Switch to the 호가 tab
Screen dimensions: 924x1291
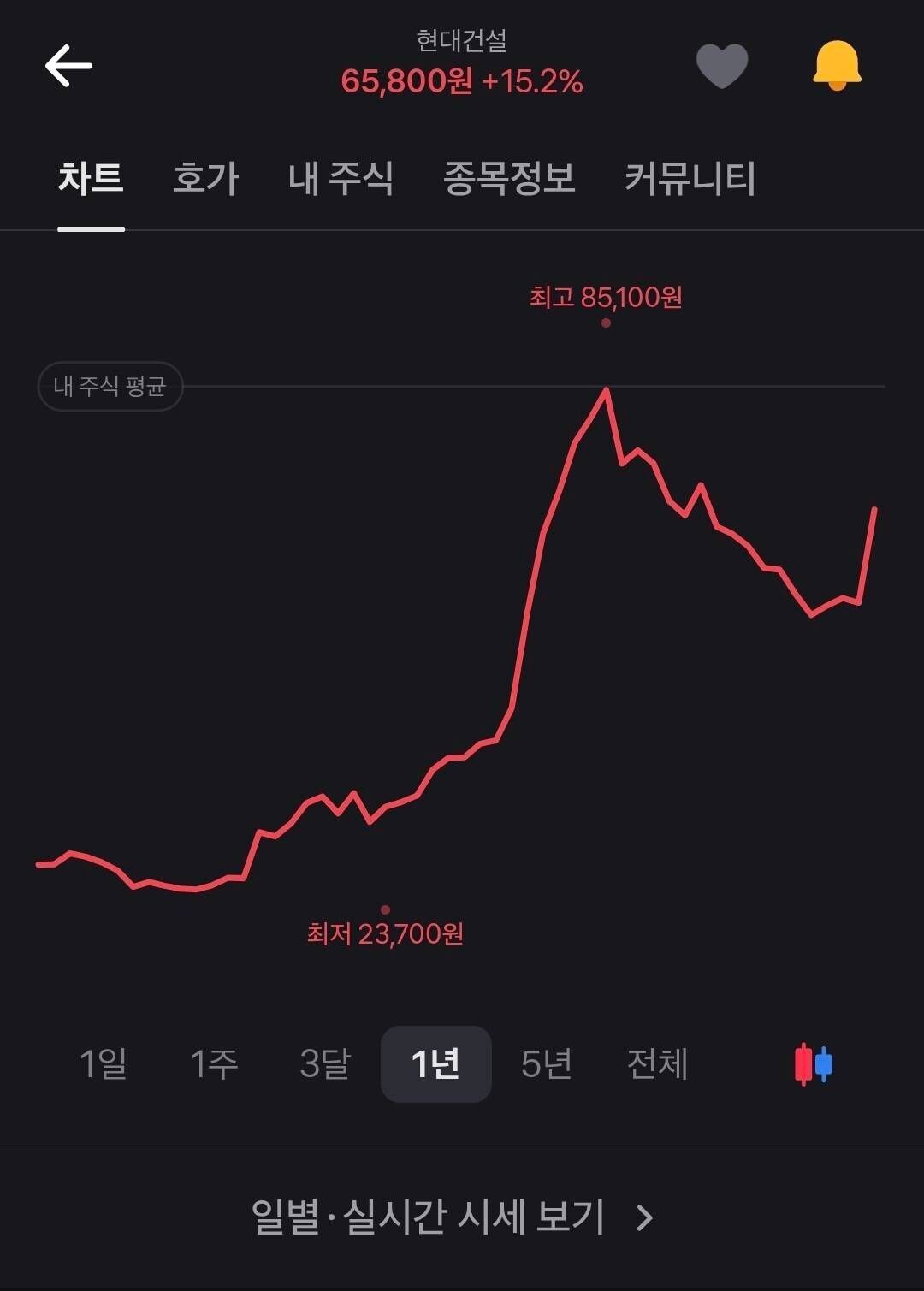tap(204, 180)
